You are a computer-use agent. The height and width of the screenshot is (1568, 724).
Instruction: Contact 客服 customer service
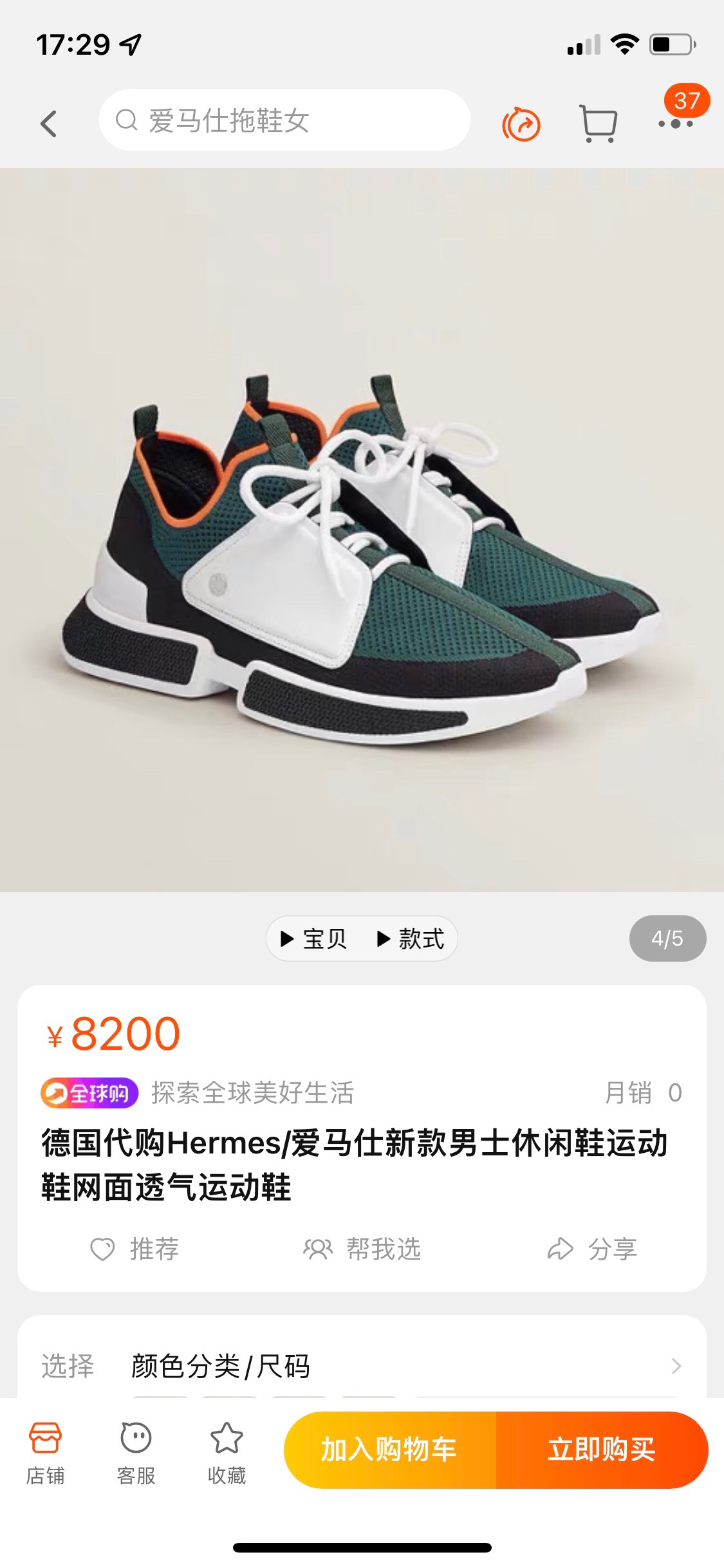tap(136, 1453)
